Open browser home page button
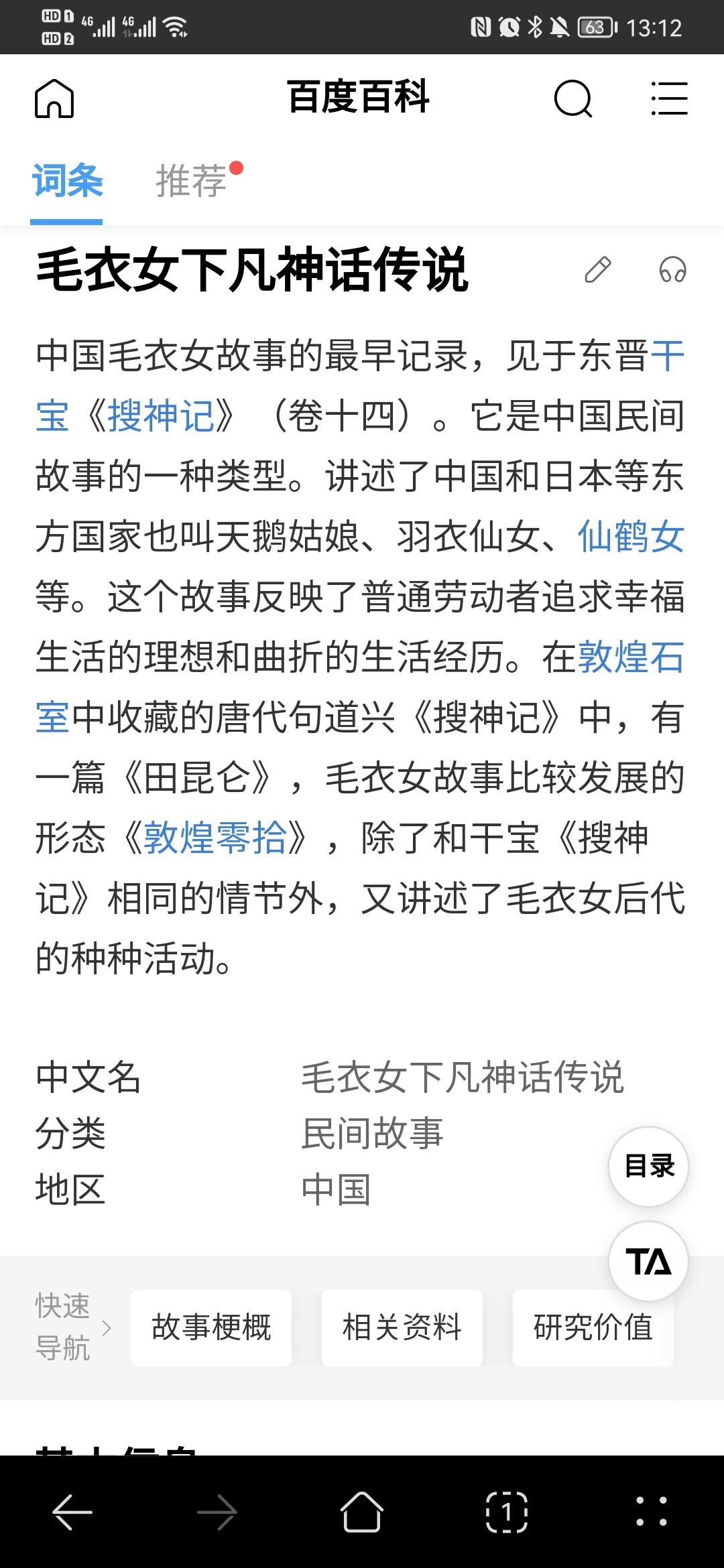 pyautogui.click(x=362, y=1512)
